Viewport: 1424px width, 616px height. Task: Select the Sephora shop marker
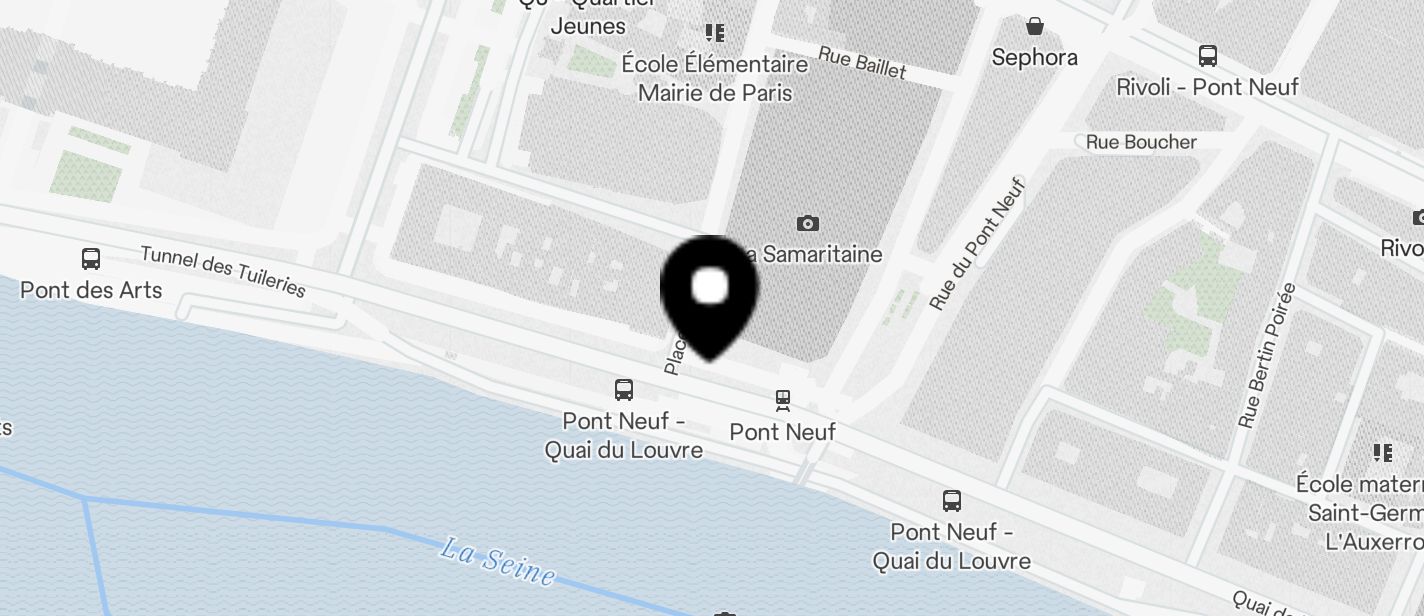tap(1035, 26)
